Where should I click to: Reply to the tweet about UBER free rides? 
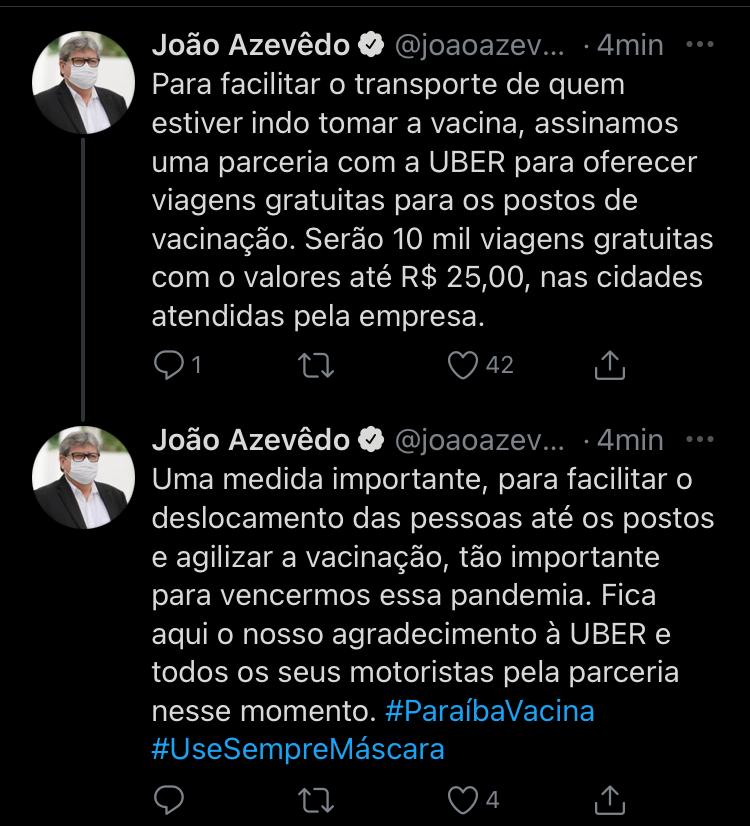pyautogui.click(x=169, y=366)
